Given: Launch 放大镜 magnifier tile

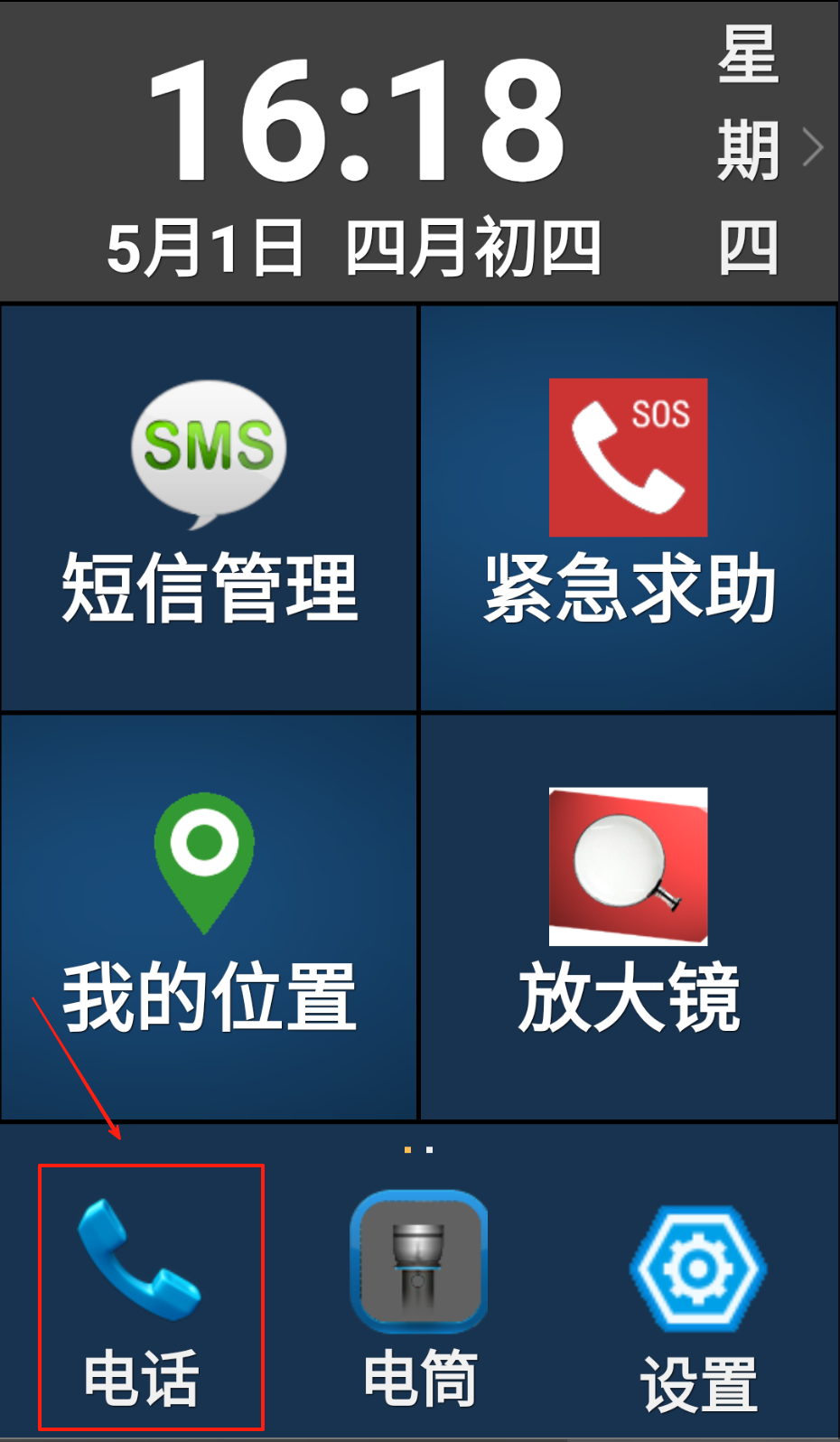Looking at the screenshot, I should pos(629,916).
